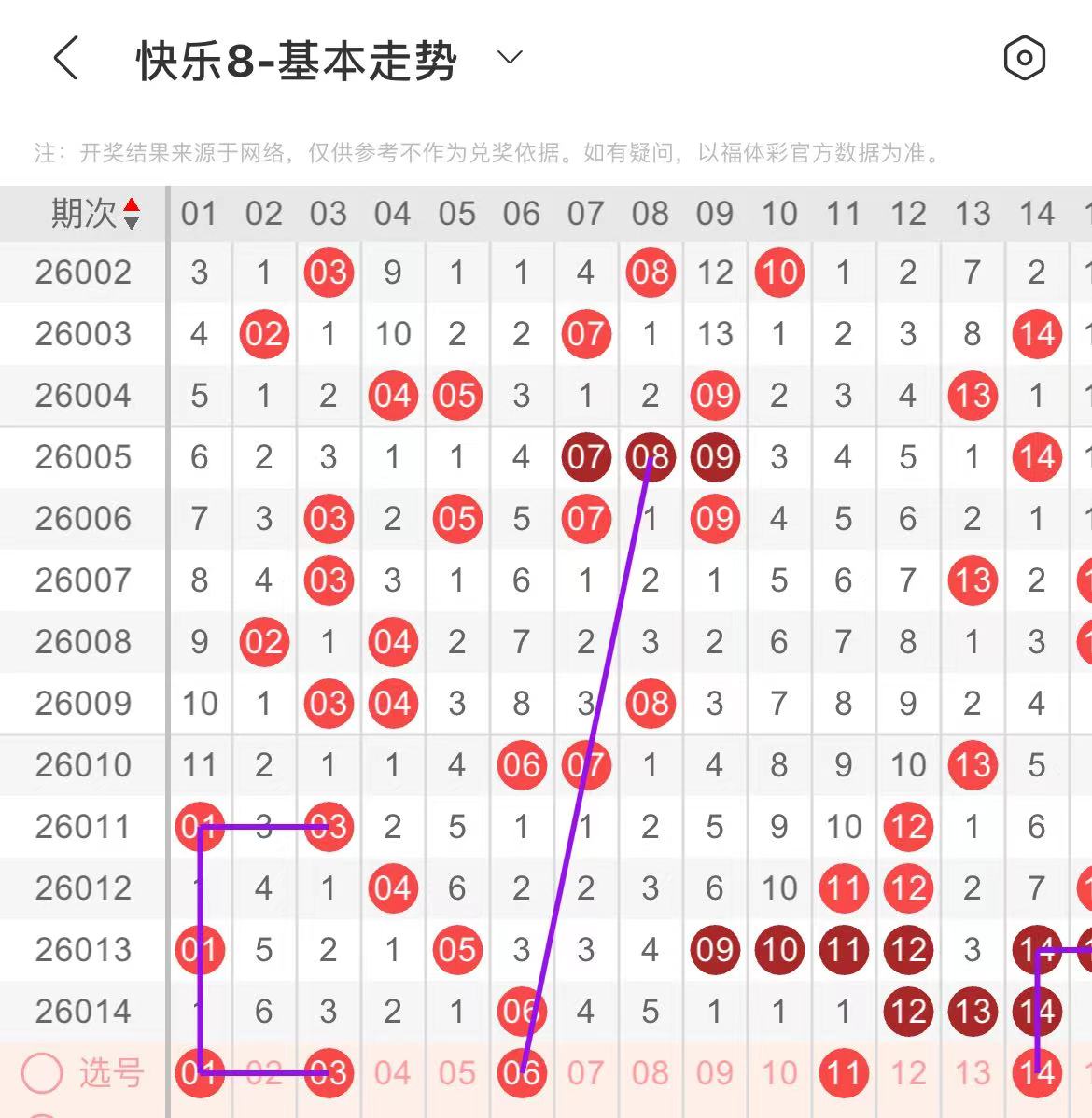This screenshot has width=1092, height=1118.
Task: Pick number 02 in the 选号 row
Action: click(x=263, y=1073)
